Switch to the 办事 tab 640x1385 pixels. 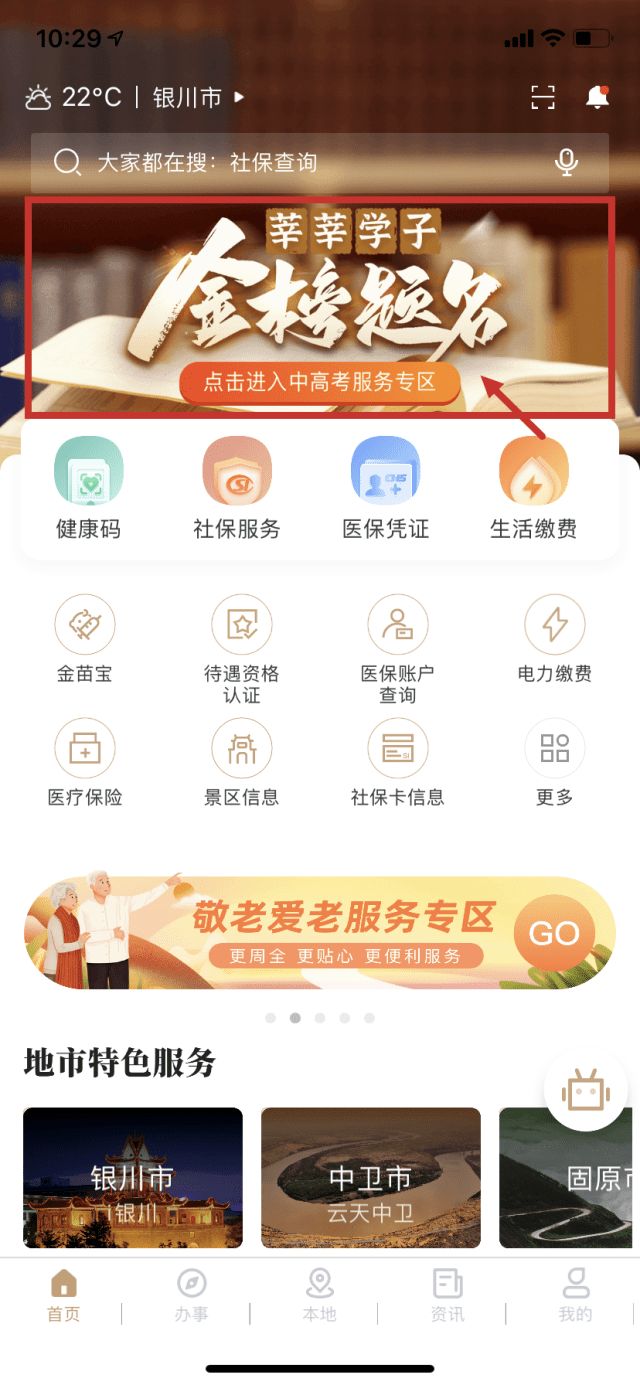191,1295
